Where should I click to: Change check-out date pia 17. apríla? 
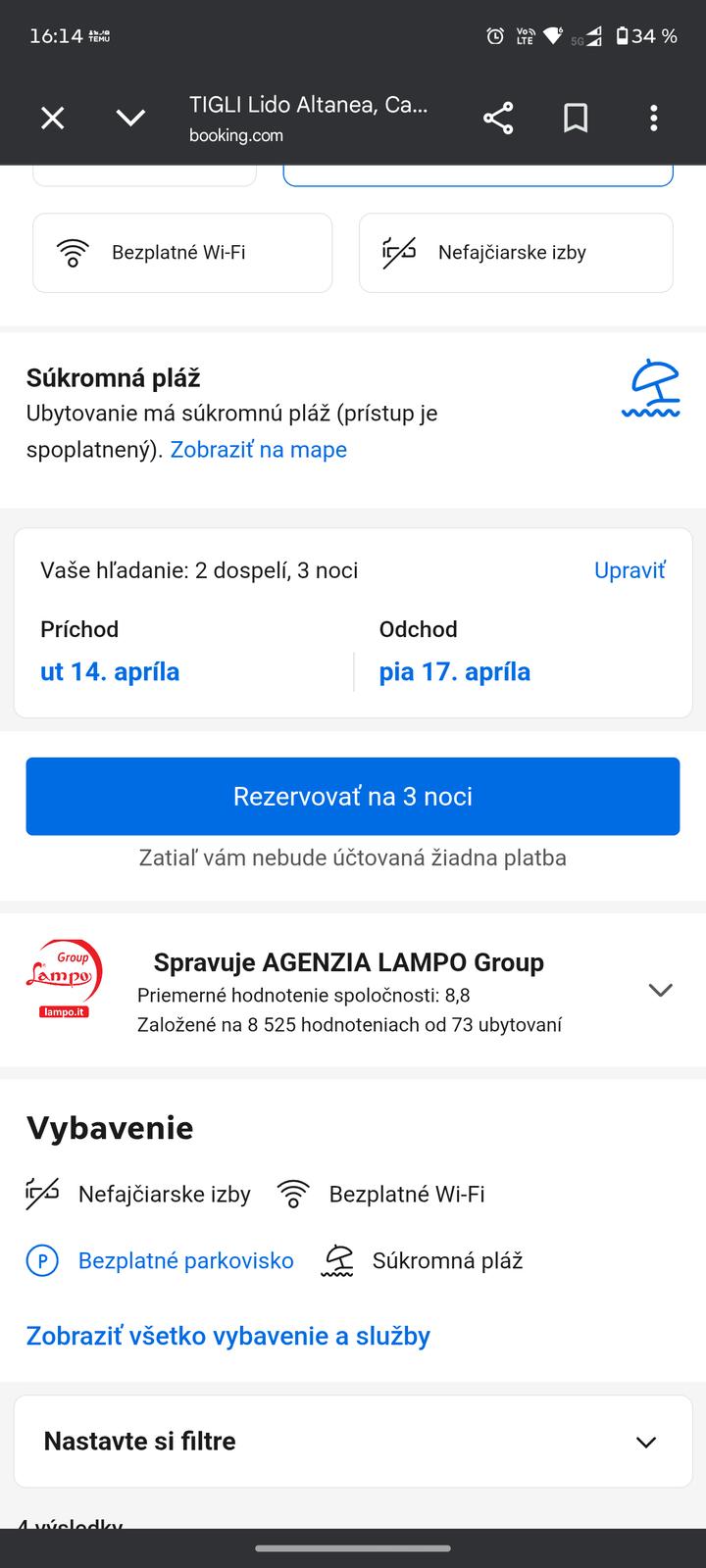pyautogui.click(x=455, y=672)
